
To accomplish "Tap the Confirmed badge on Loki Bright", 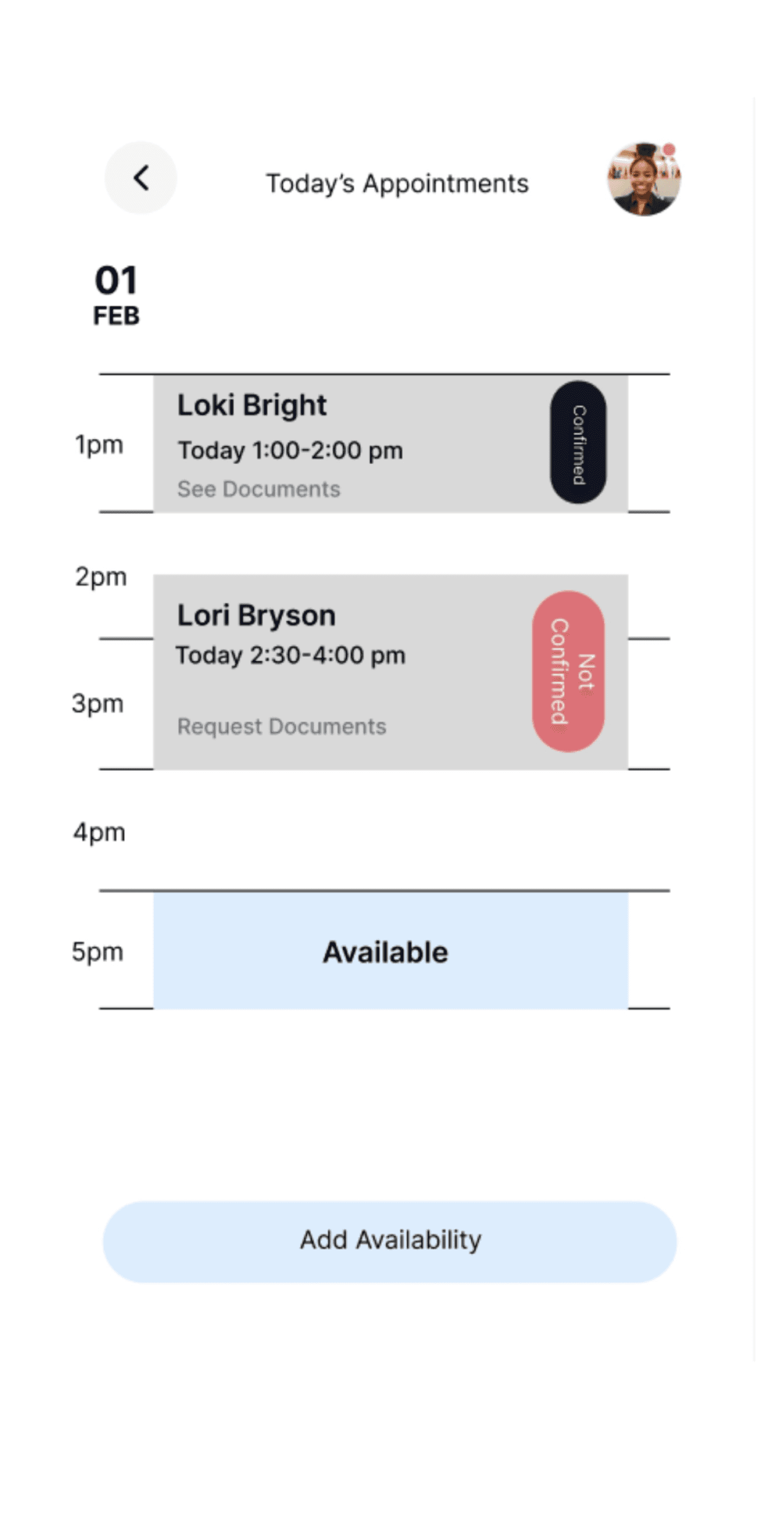I will [x=577, y=442].
